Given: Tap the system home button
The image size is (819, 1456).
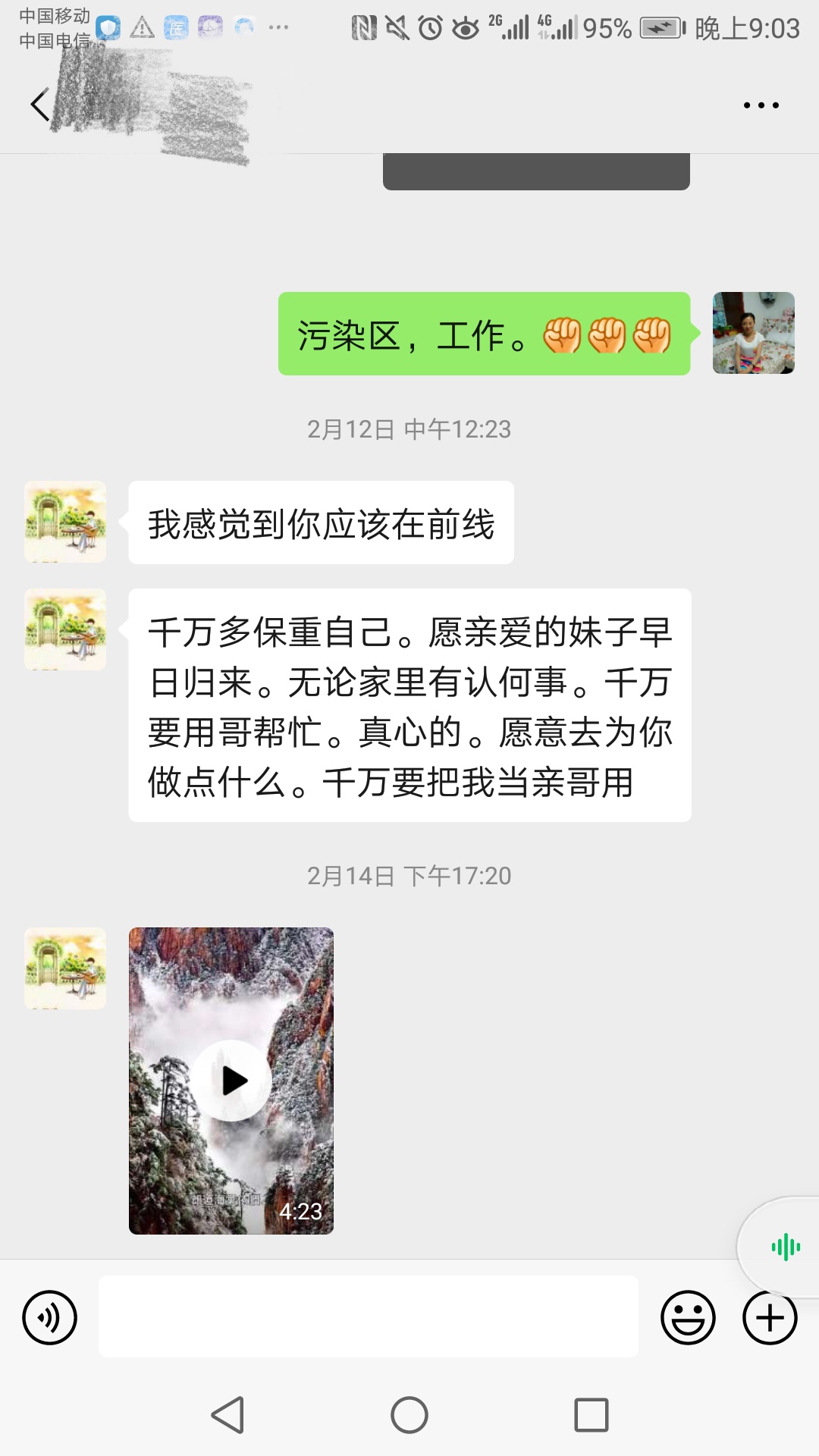Looking at the screenshot, I should 409,1415.
